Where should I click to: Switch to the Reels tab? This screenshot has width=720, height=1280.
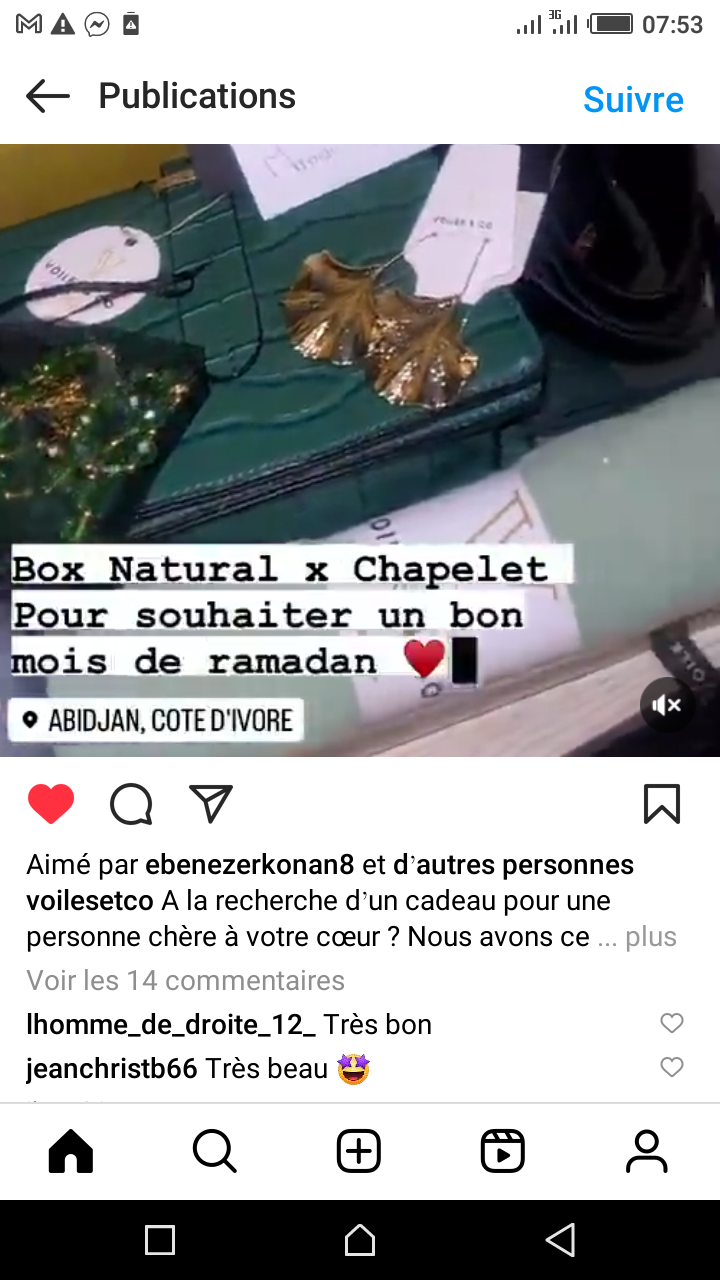coord(502,1151)
